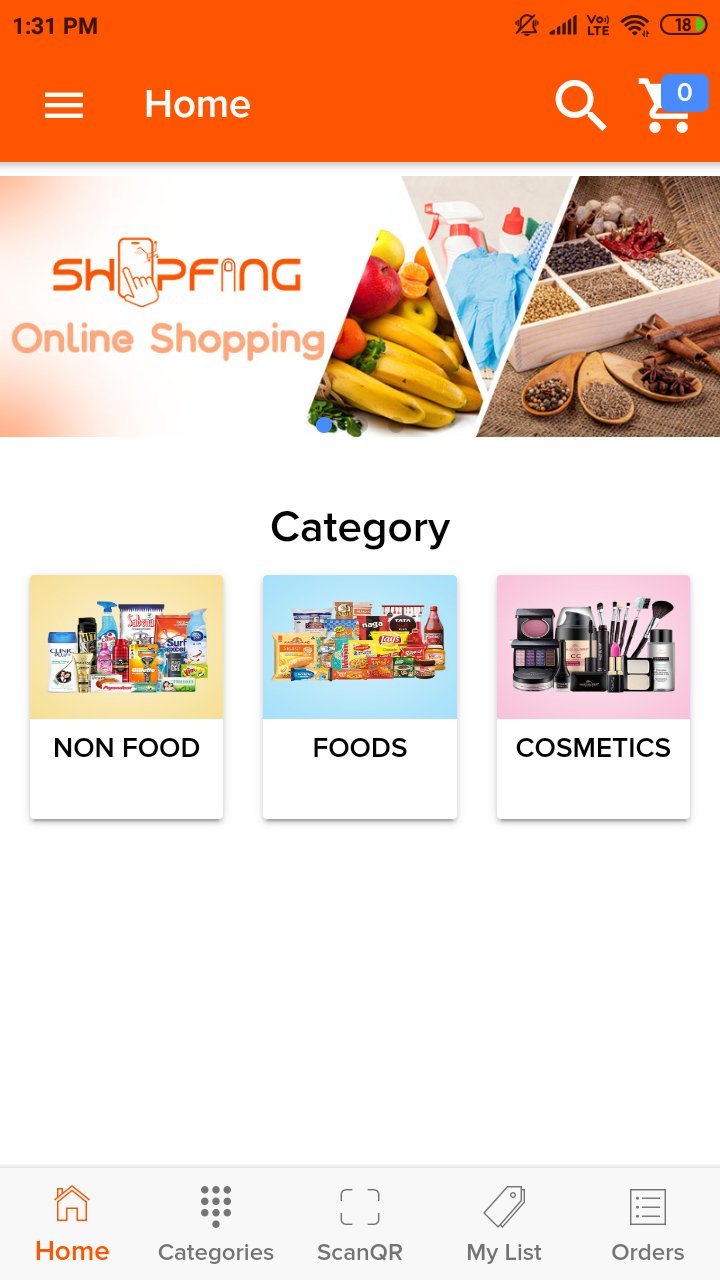
Task: Open the hamburger drawer menu
Action: point(64,105)
